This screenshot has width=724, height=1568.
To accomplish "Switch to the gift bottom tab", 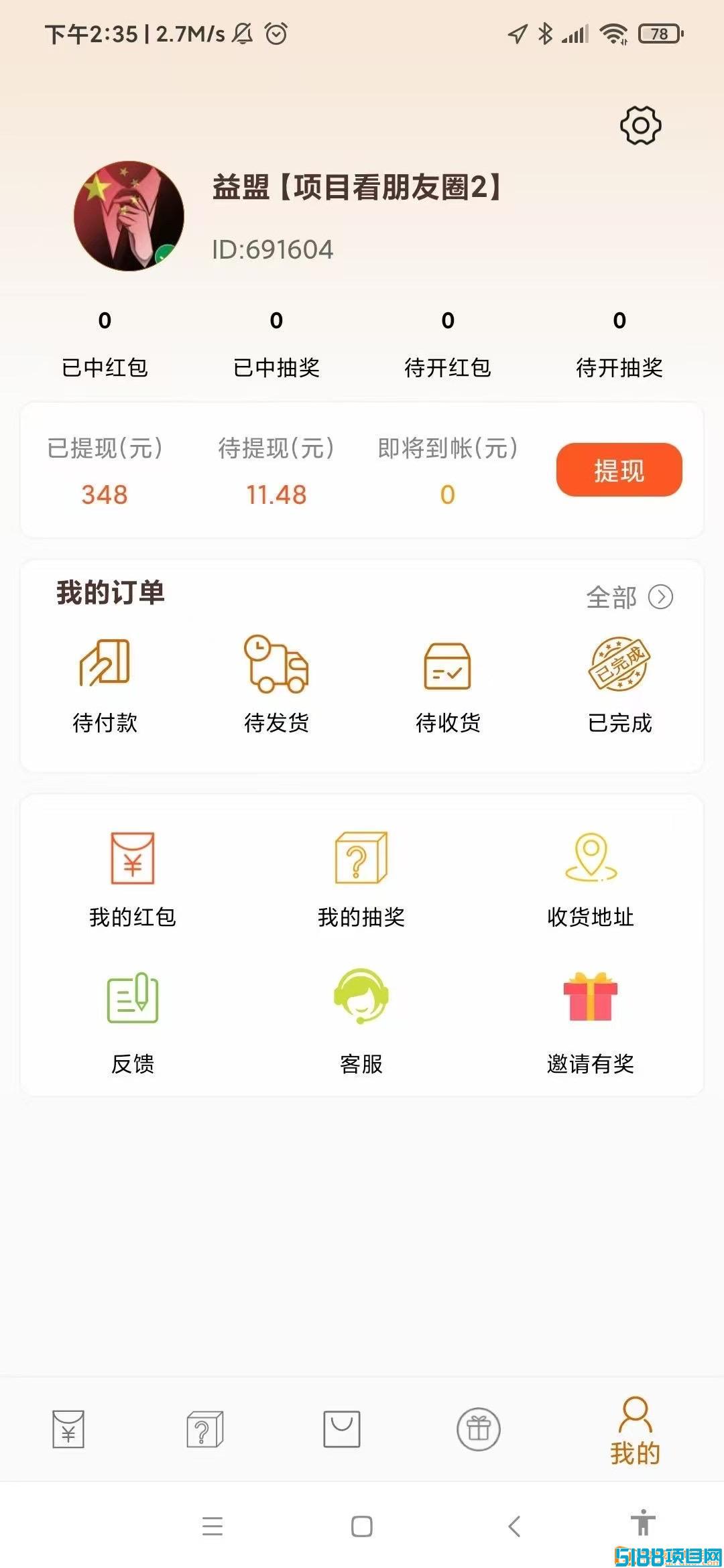I will tap(479, 1429).
